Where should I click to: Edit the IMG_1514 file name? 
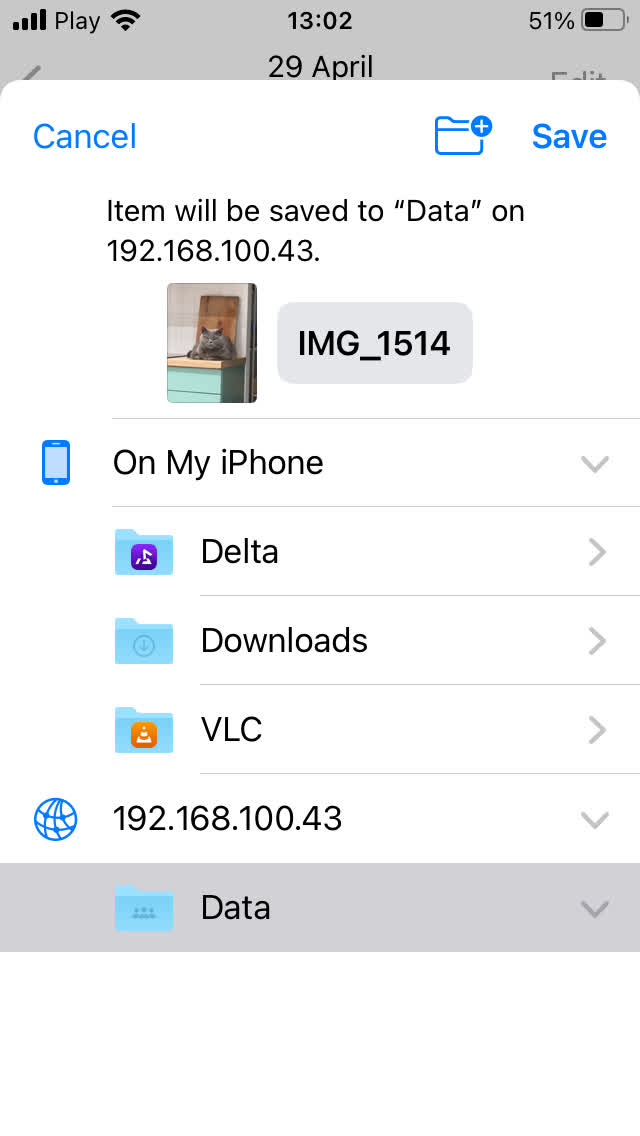tap(374, 343)
